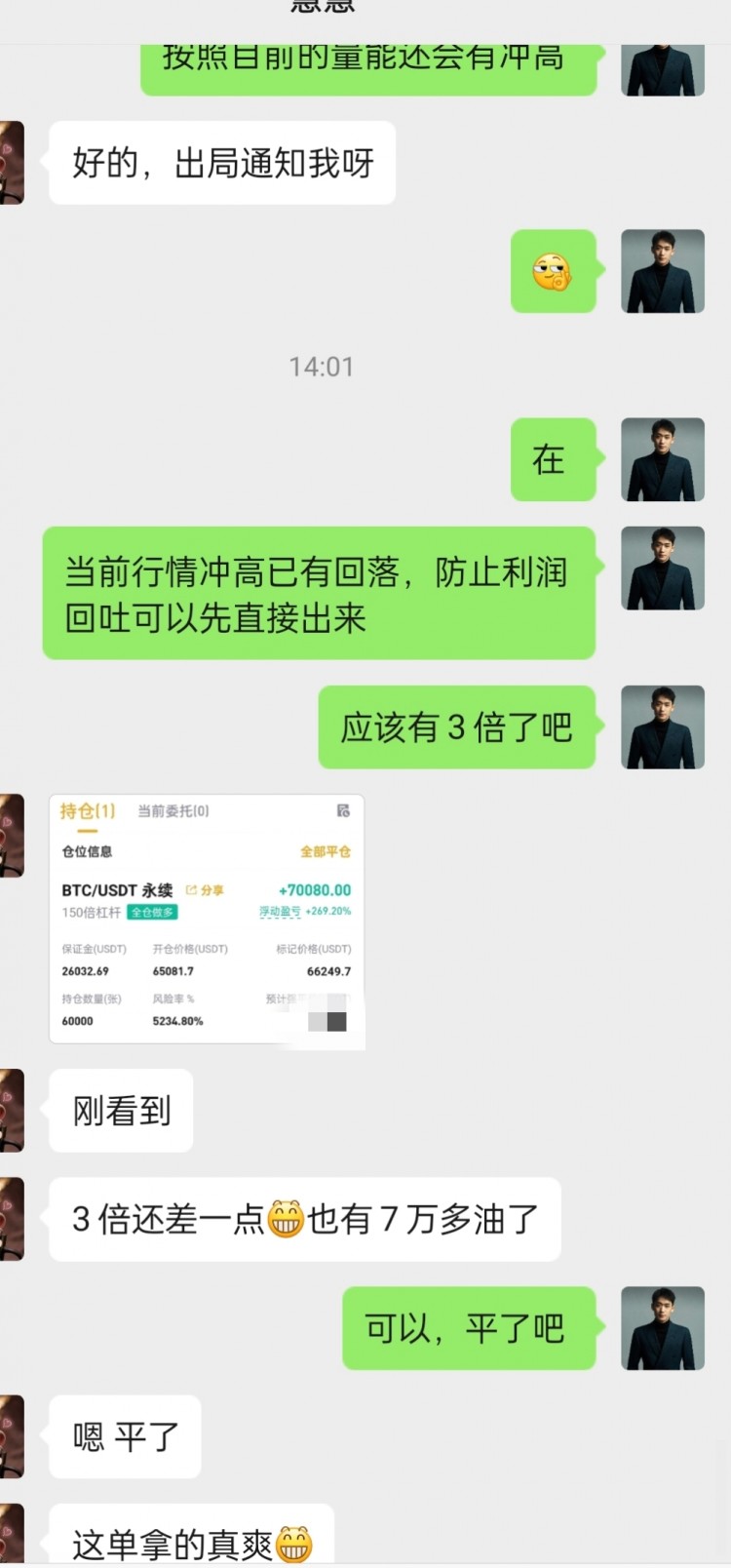Open profile avatar next to '可以，平了吧'

663,1327
